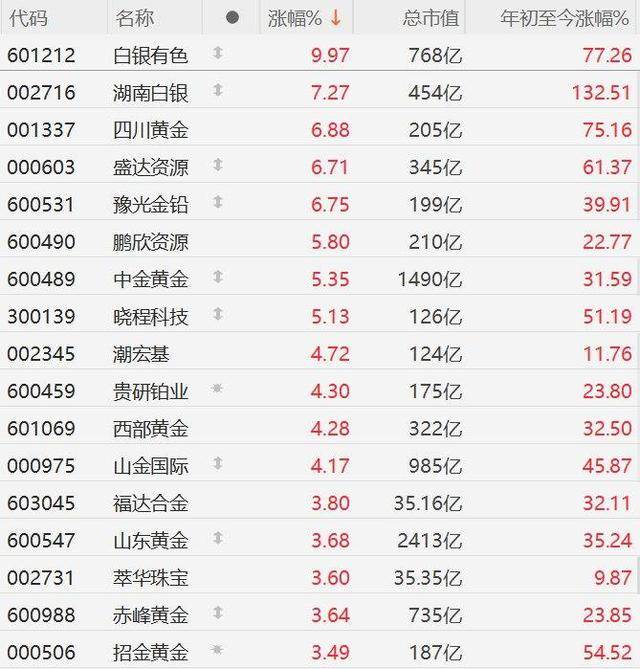Viewport: 640px width, 669px height.
Task: Select the 贵研铂业 row
Action: tap(150, 391)
